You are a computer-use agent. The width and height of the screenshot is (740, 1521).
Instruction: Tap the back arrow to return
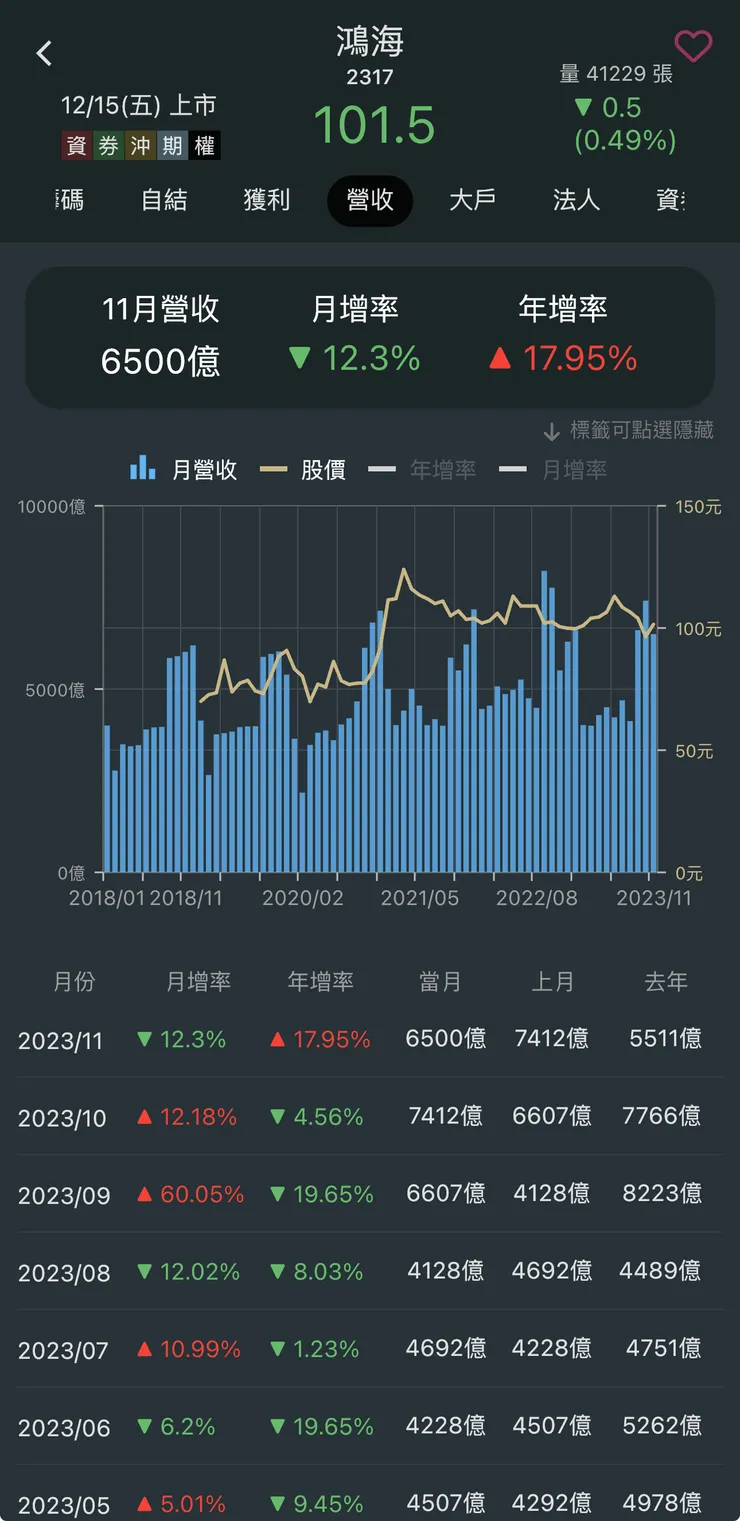pyautogui.click(x=44, y=53)
